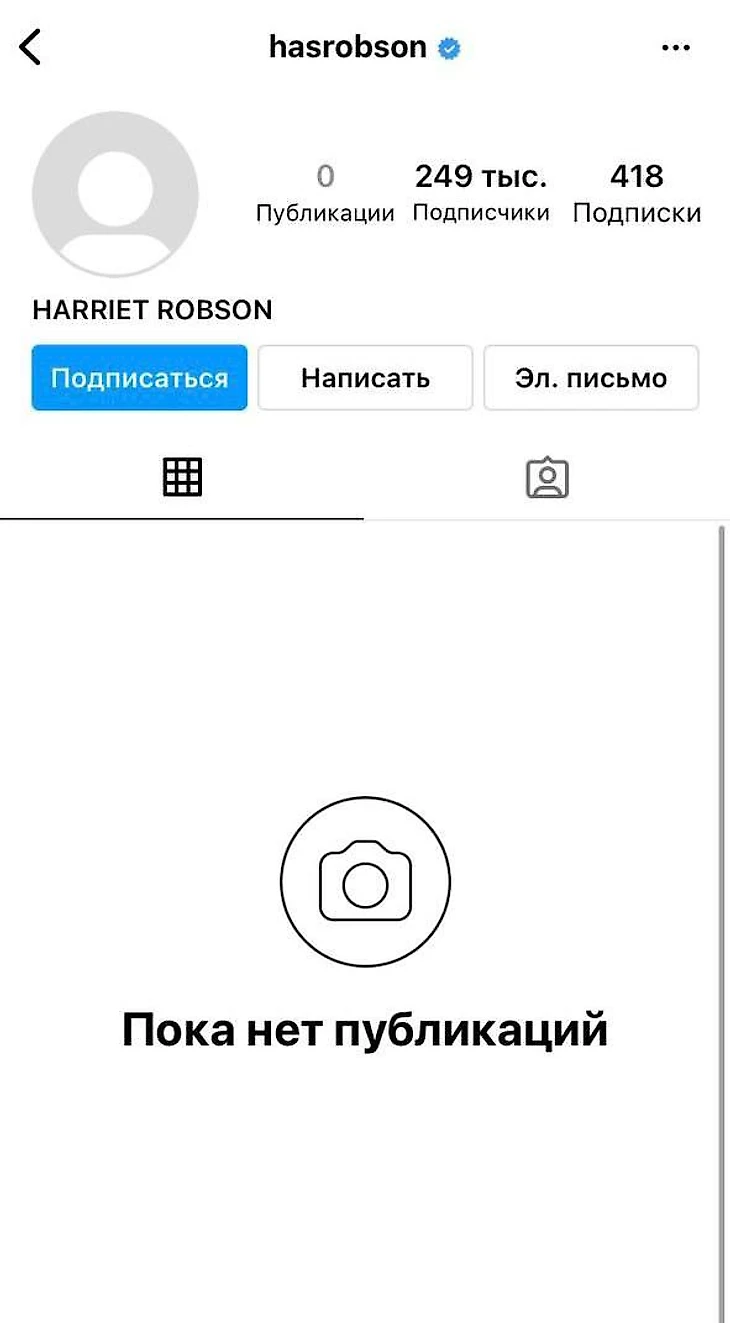Open the three-dot overflow menu

tap(676, 47)
